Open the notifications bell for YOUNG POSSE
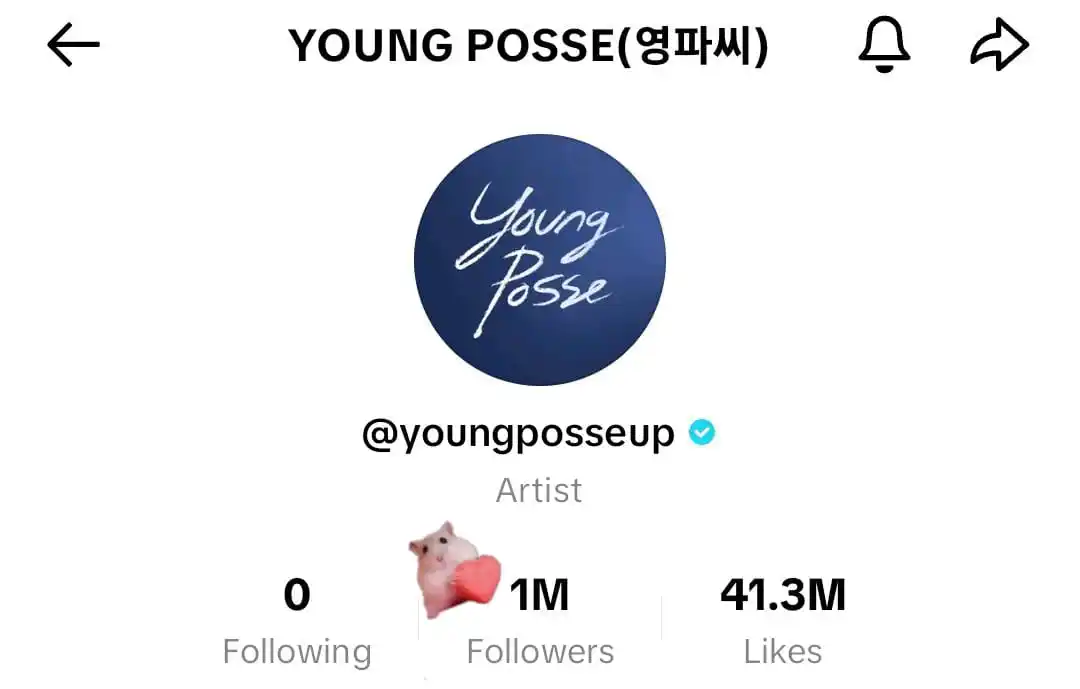The image size is (1080, 689). pyautogui.click(x=884, y=45)
